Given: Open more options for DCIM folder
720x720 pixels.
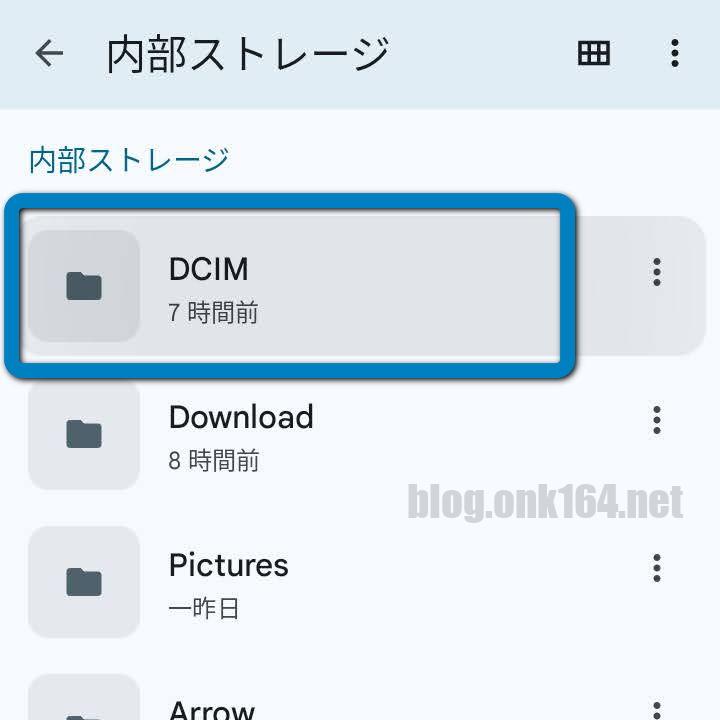Looking at the screenshot, I should pos(657,272).
